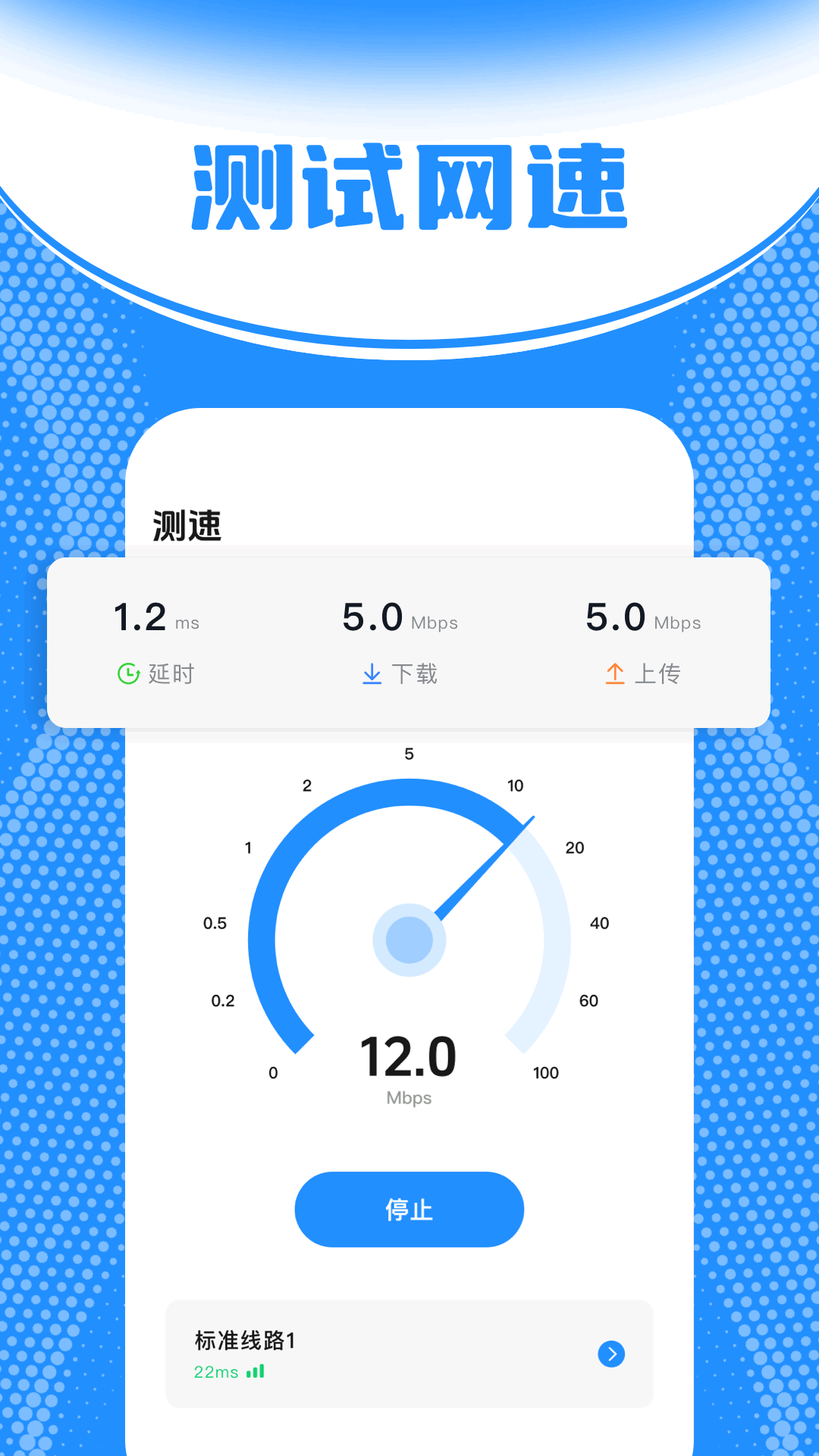819x1456 pixels.
Task: Tap the 100 mark on the gauge scale
Action: (548, 1073)
